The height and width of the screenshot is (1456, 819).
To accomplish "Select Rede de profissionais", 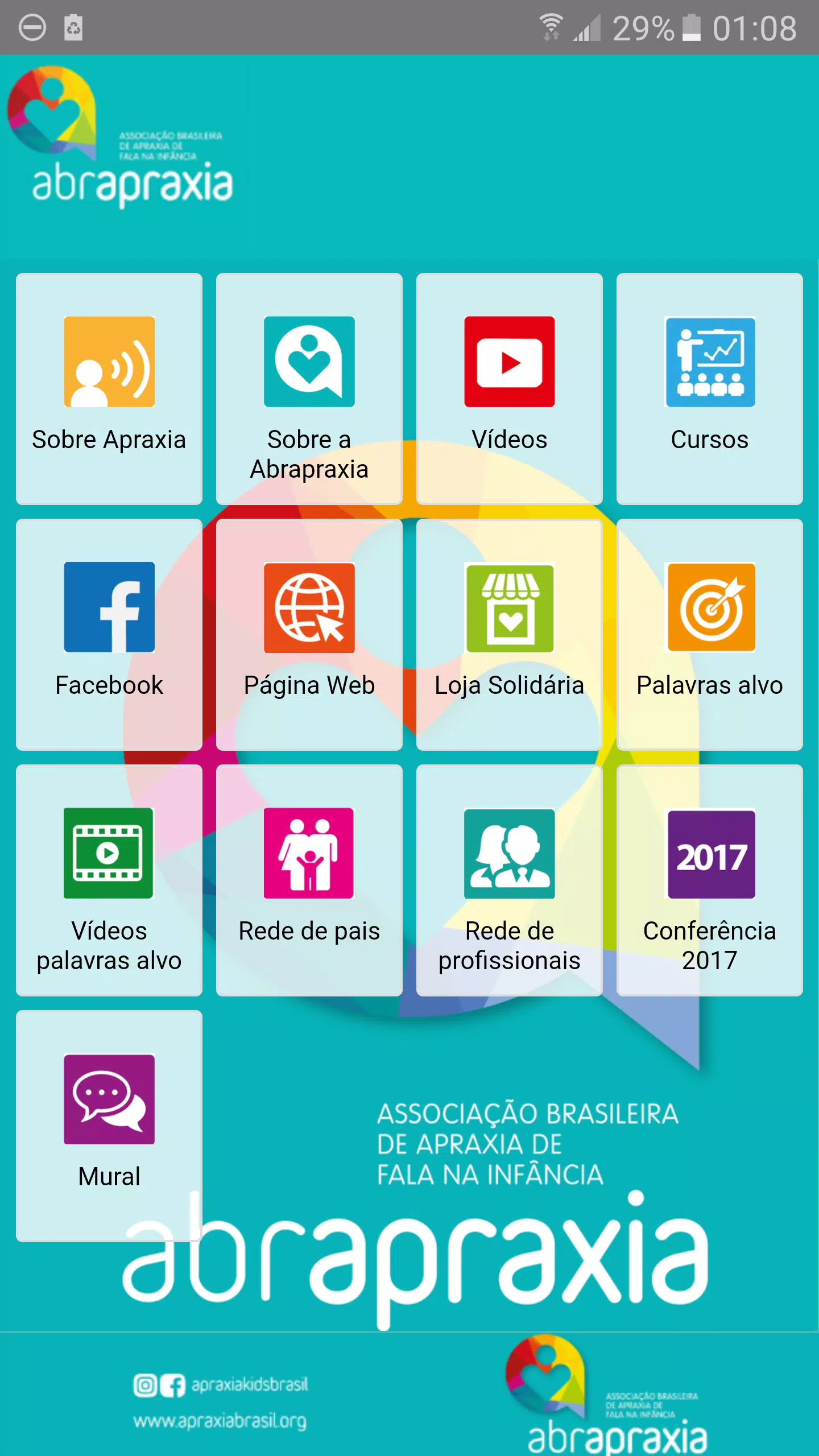I will click(x=510, y=880).
